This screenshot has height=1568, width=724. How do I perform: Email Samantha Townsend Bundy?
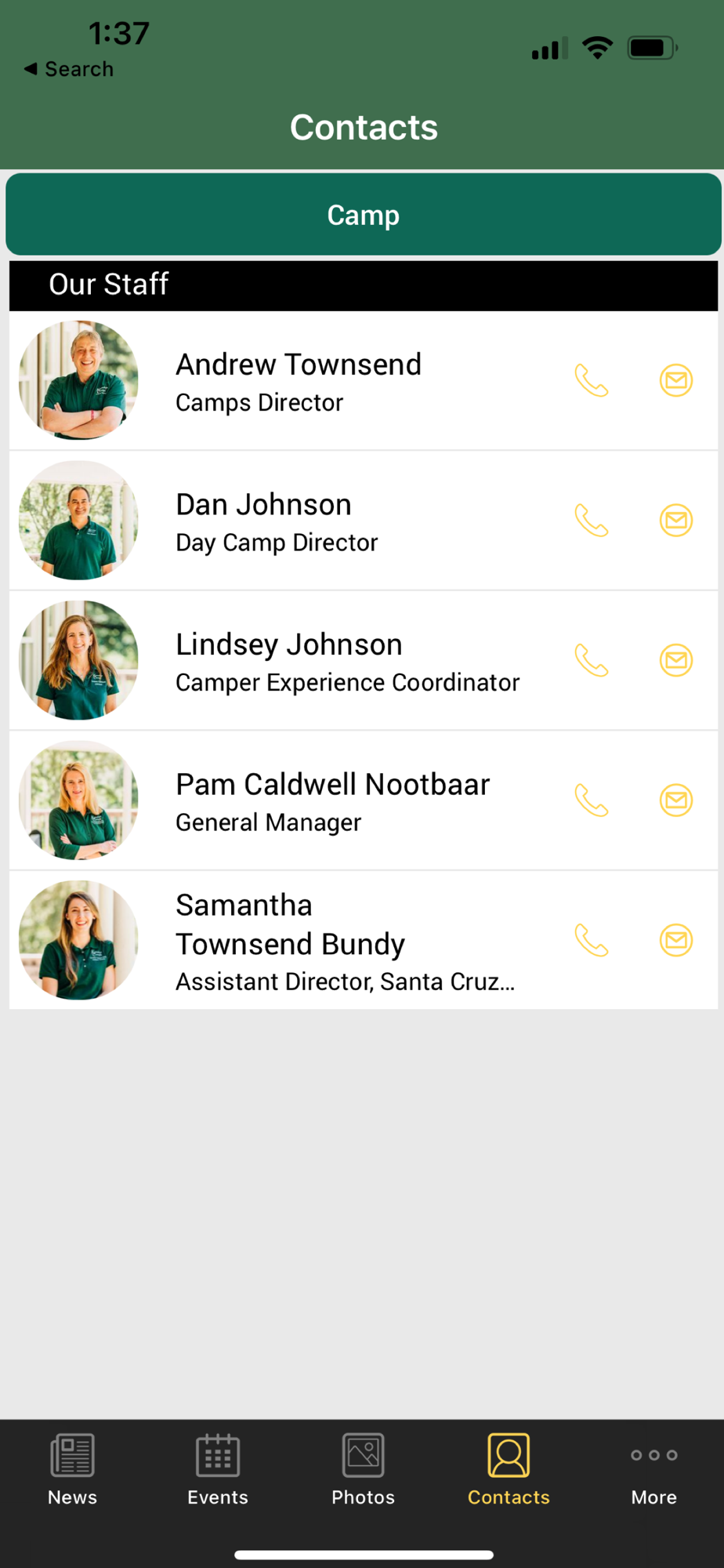675,940
